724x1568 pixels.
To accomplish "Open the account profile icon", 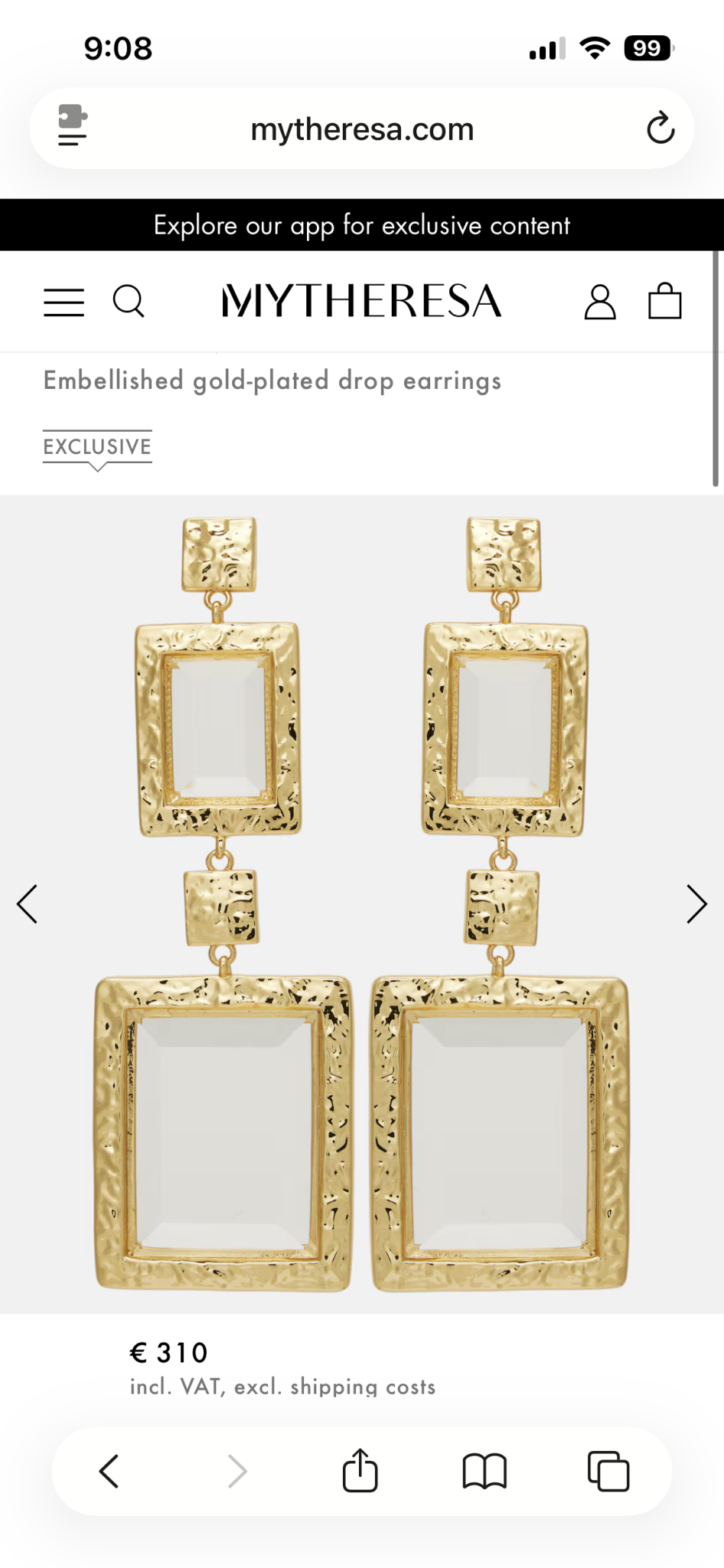I will (600, 302).
